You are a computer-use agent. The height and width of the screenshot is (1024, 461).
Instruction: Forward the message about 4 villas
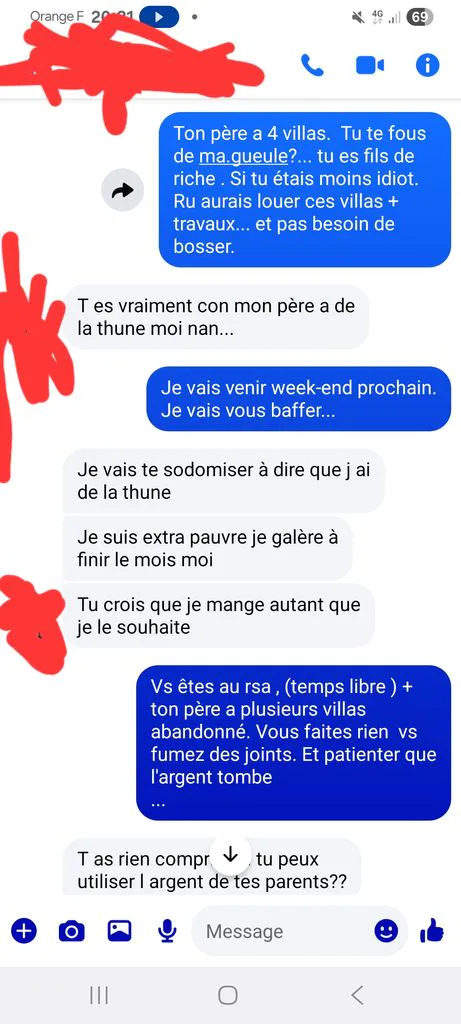click(x=122, y=190)
